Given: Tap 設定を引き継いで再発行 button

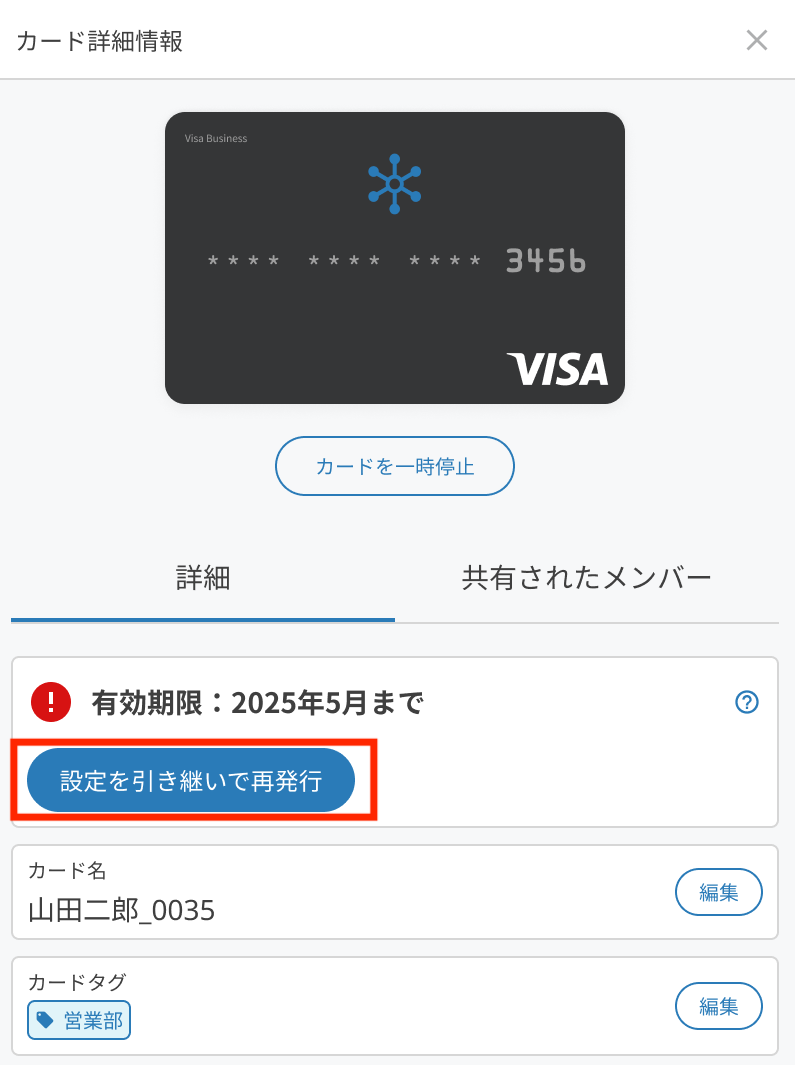Looking at the screenshot, I should click(191, 781).
